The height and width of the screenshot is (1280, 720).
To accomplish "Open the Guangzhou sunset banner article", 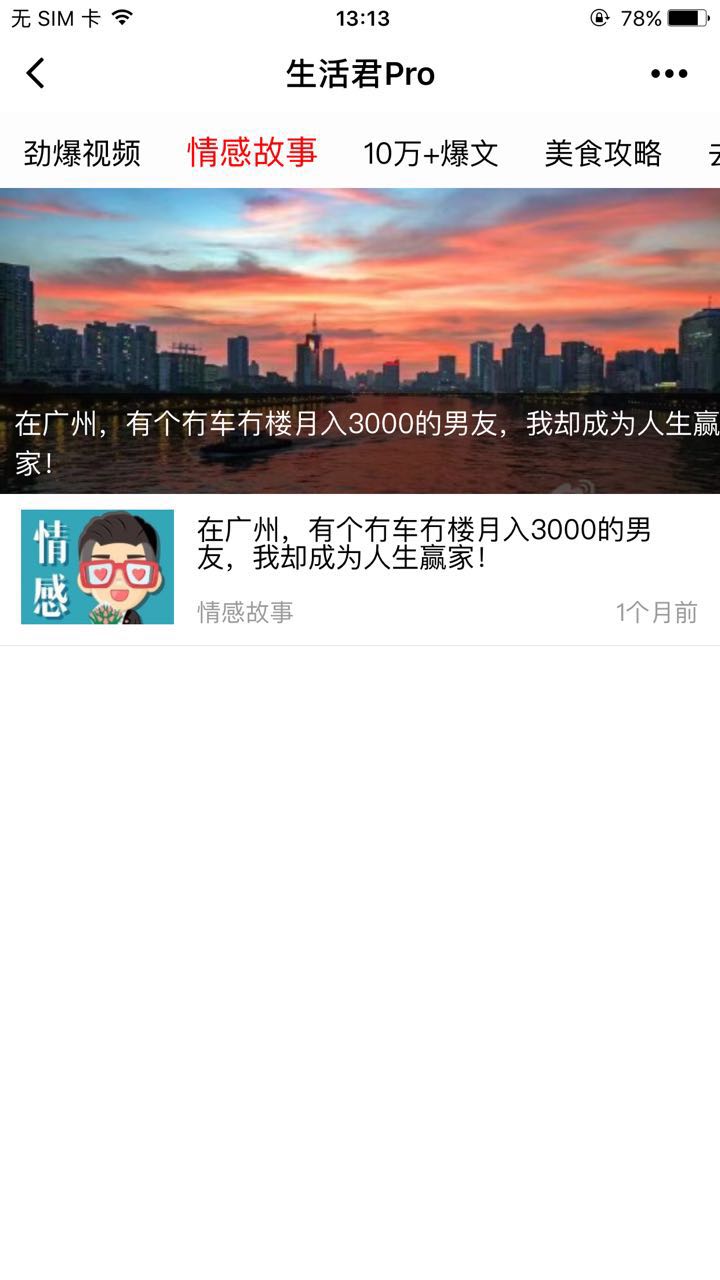I will point(360,340).
